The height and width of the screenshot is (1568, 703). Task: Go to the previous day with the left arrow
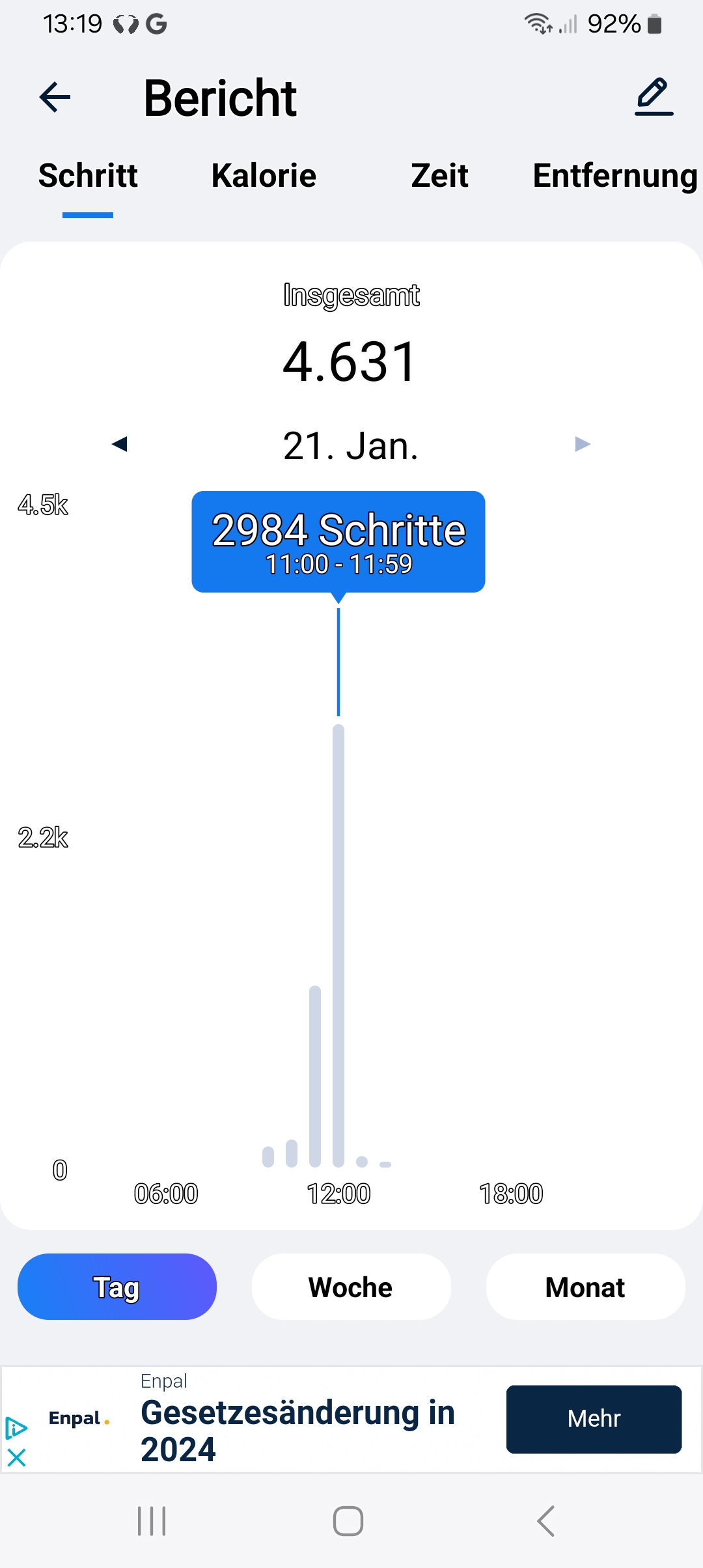click(120, 445)
